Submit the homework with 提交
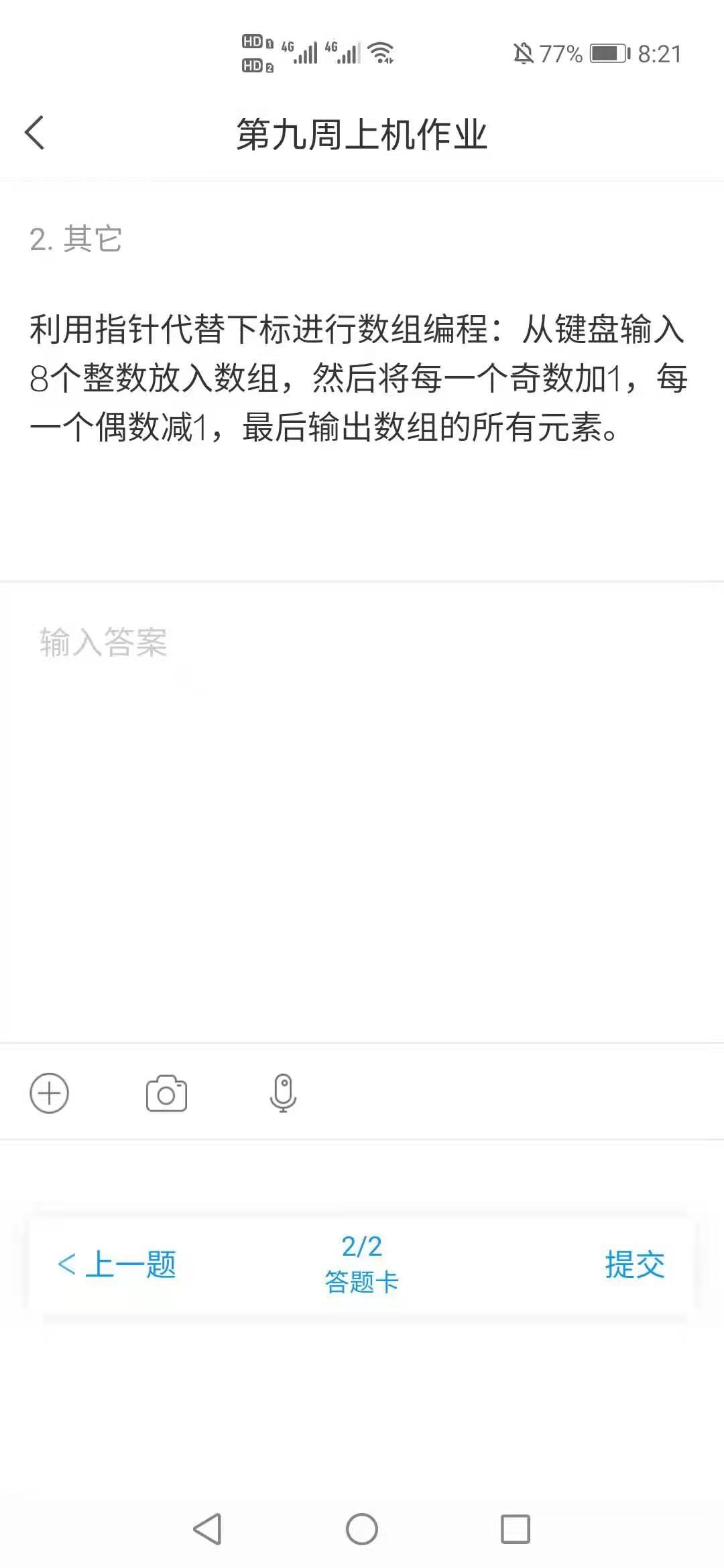The height and width of the screenshot is (1568, 724). tap(634, 1264)
